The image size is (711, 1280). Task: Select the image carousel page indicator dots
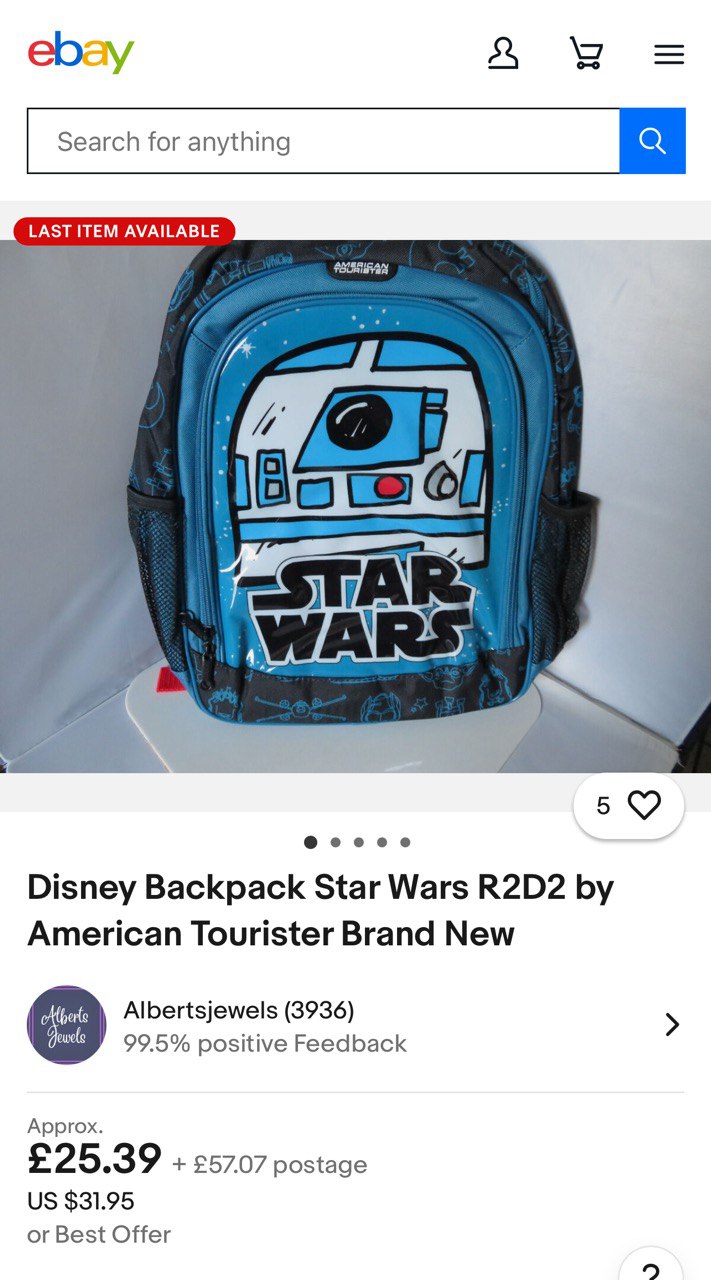(357, 842)
